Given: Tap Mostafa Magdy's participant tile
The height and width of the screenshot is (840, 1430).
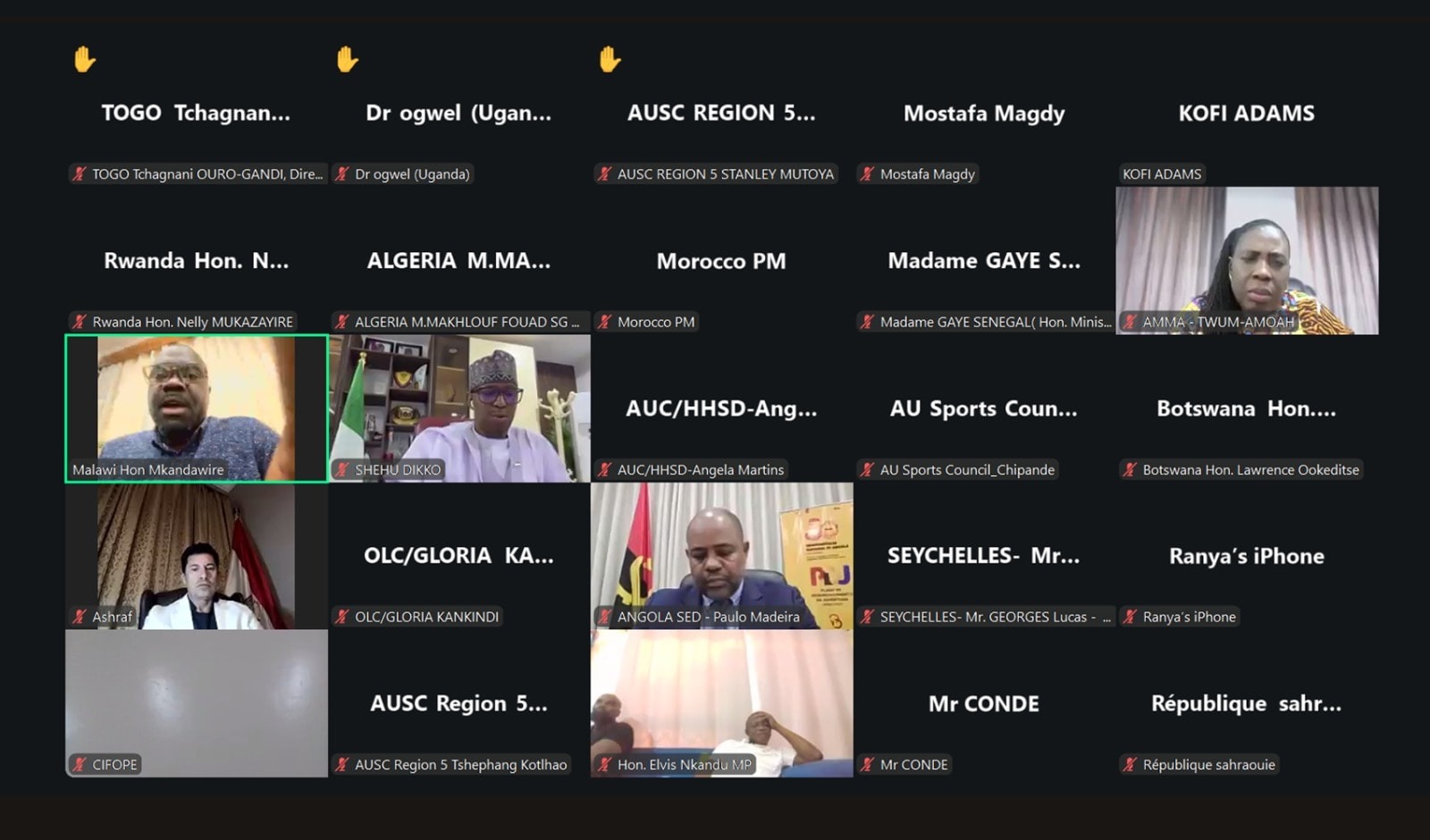Looking at the screenshot, I should 984,113.
